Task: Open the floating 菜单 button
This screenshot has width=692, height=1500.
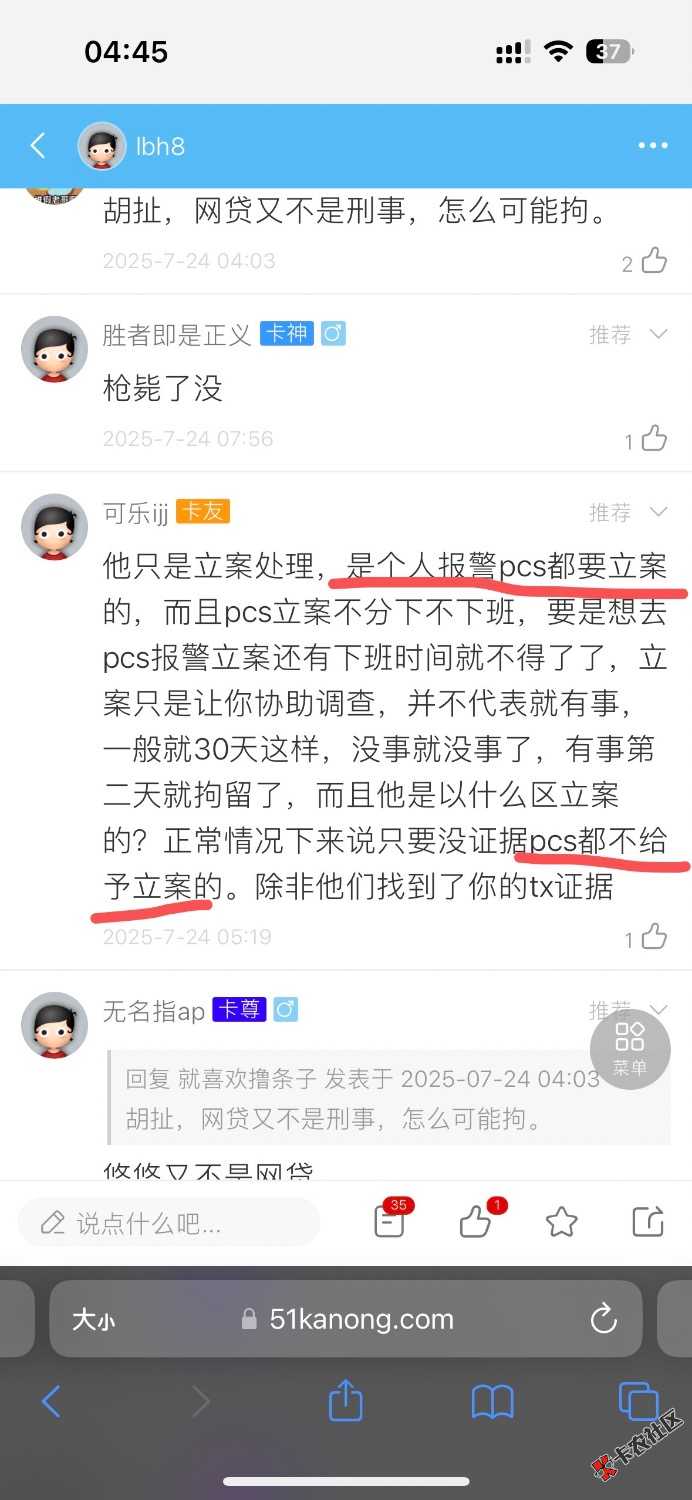Action: (630, 1047)
